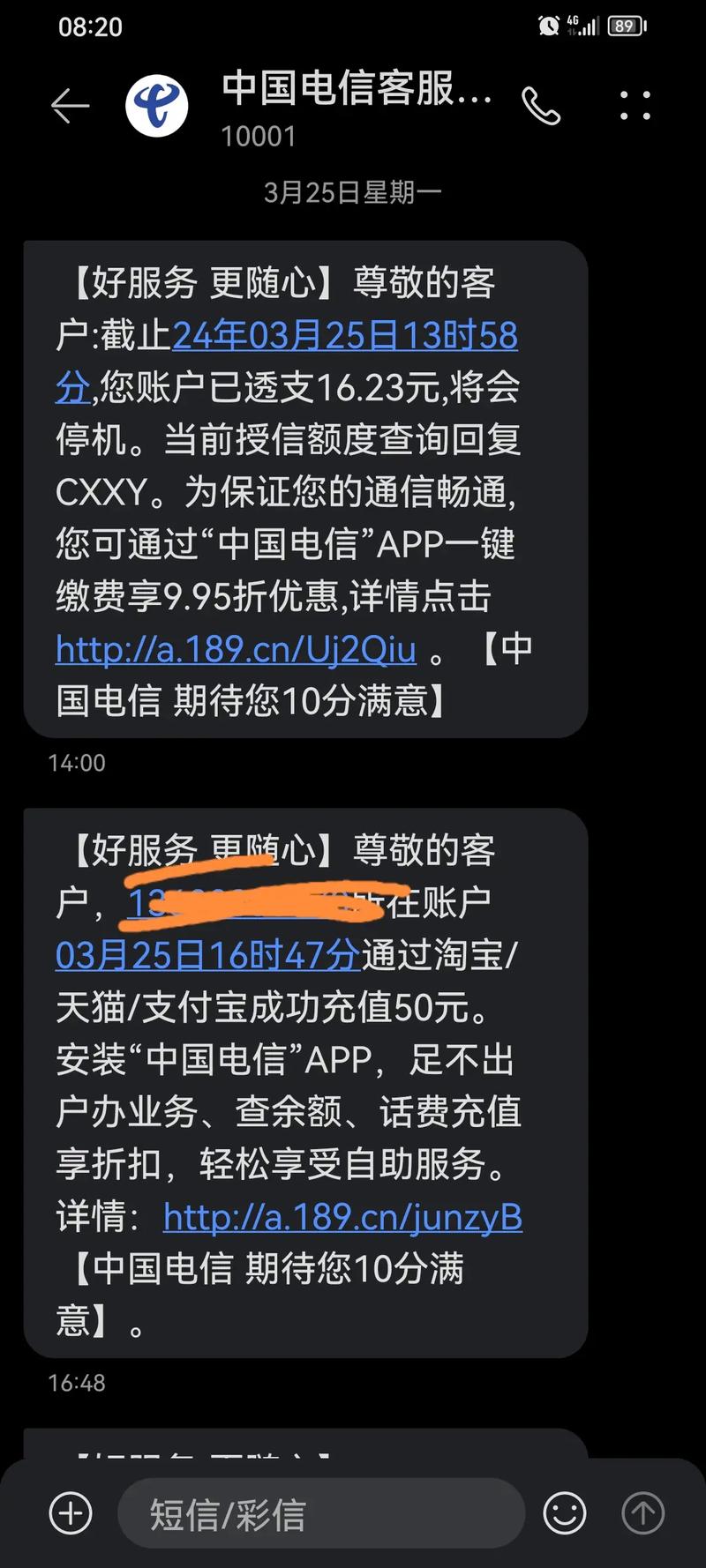
Task: Go back to the message list
Action: (x=70, y=107)
